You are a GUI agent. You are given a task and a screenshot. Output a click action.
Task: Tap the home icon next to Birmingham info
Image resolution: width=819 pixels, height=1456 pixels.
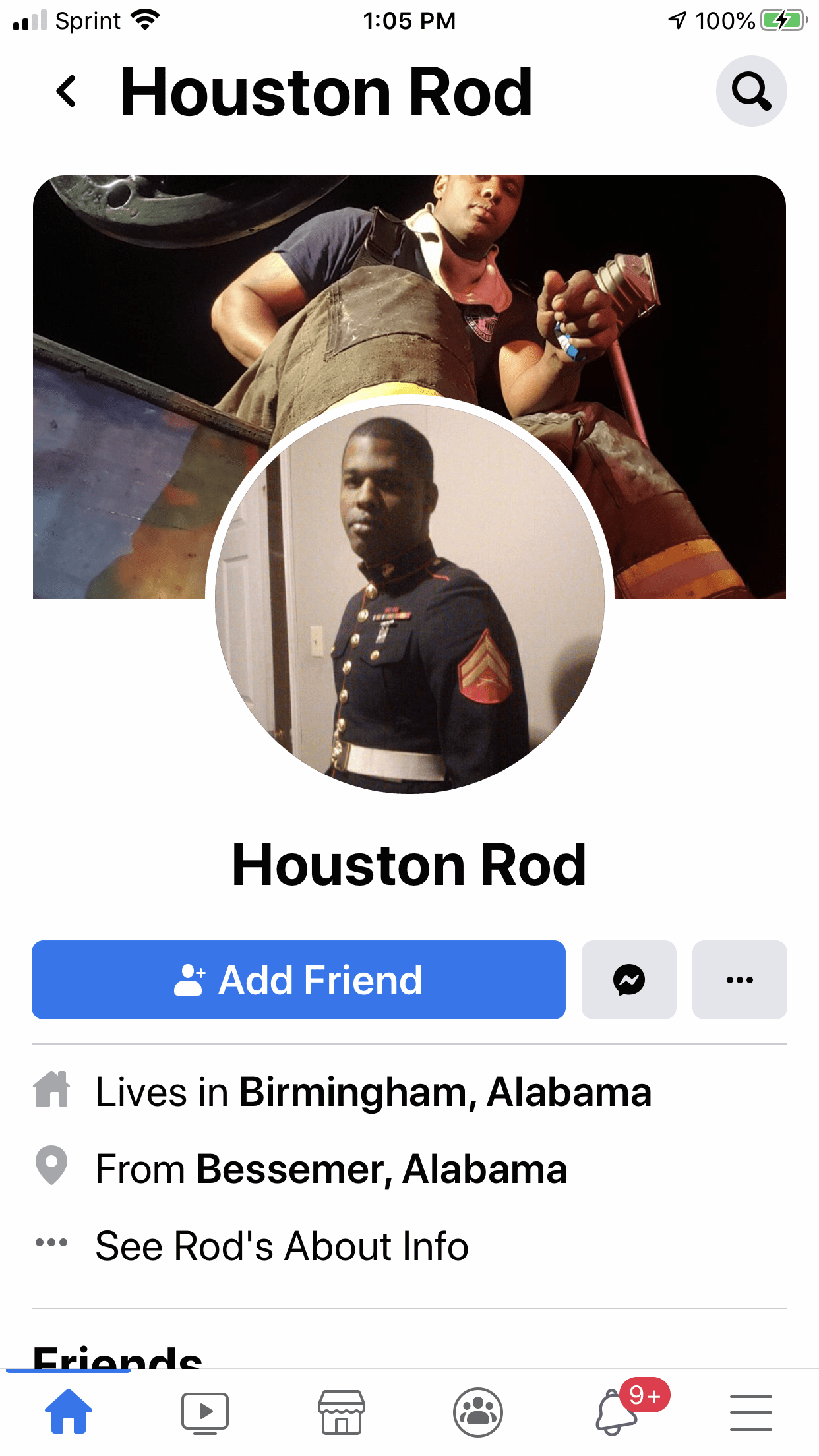(53, 1089)
